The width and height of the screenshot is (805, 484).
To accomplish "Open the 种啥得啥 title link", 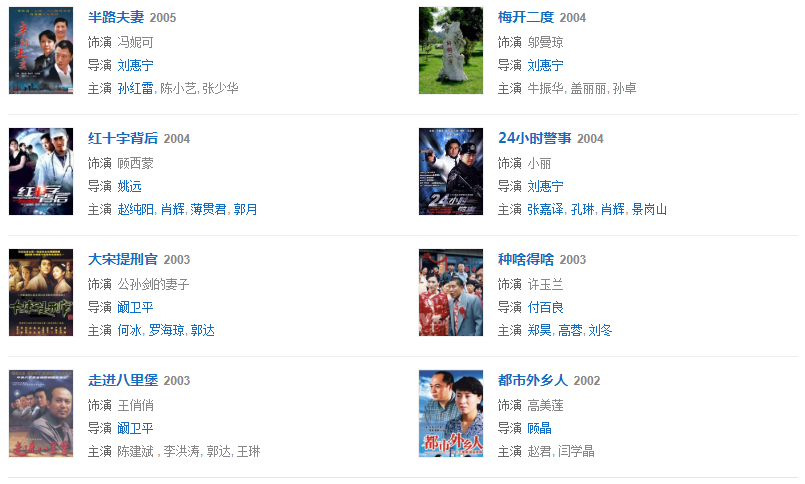I will click(526, 259).
